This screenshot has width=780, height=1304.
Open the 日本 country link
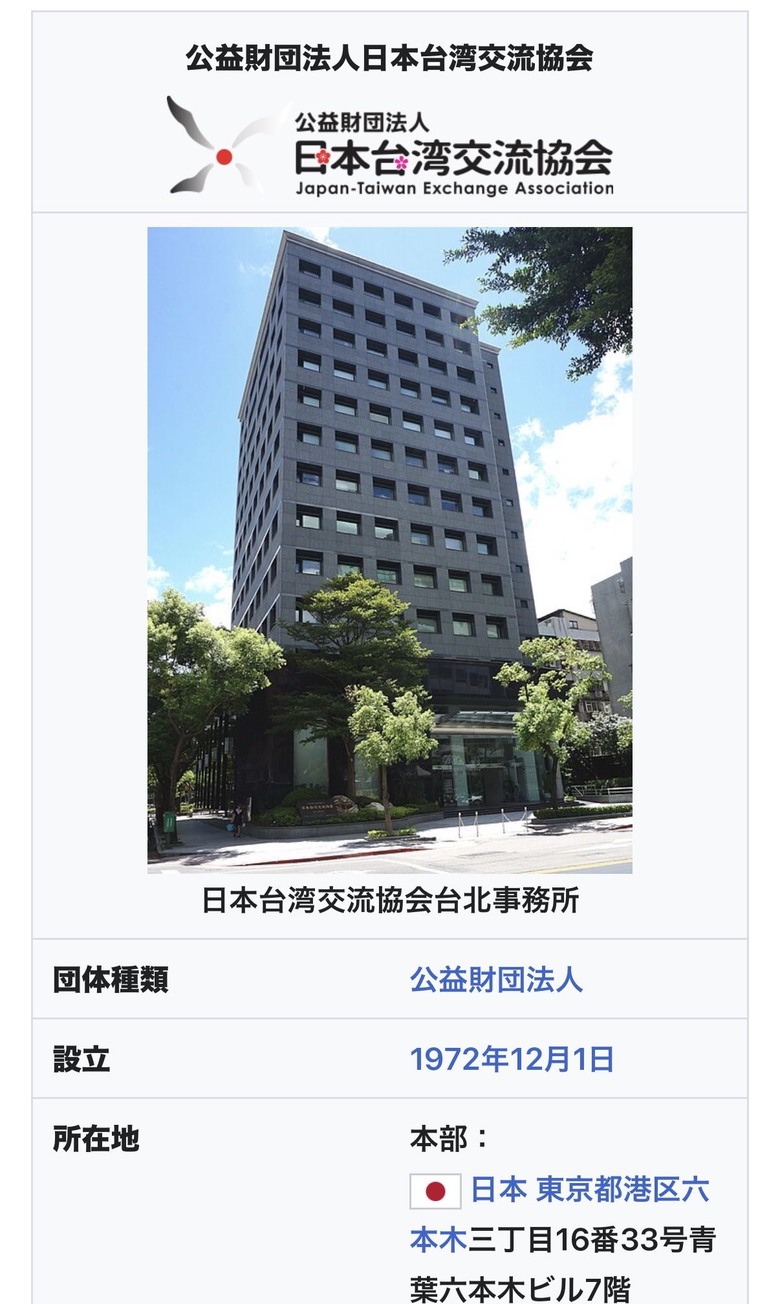click(x=498, y=1190)
